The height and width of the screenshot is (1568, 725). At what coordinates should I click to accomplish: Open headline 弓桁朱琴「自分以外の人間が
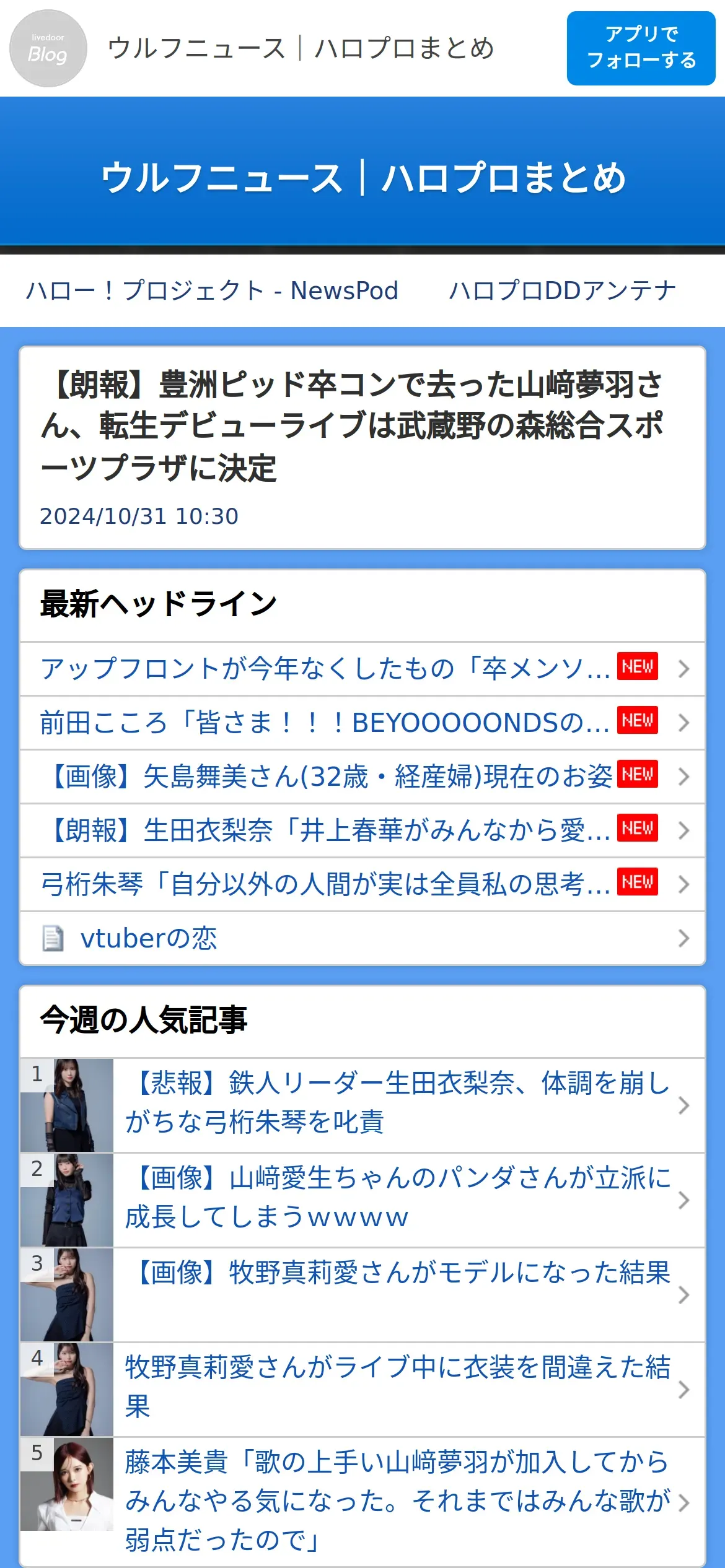tap(362, 884)
